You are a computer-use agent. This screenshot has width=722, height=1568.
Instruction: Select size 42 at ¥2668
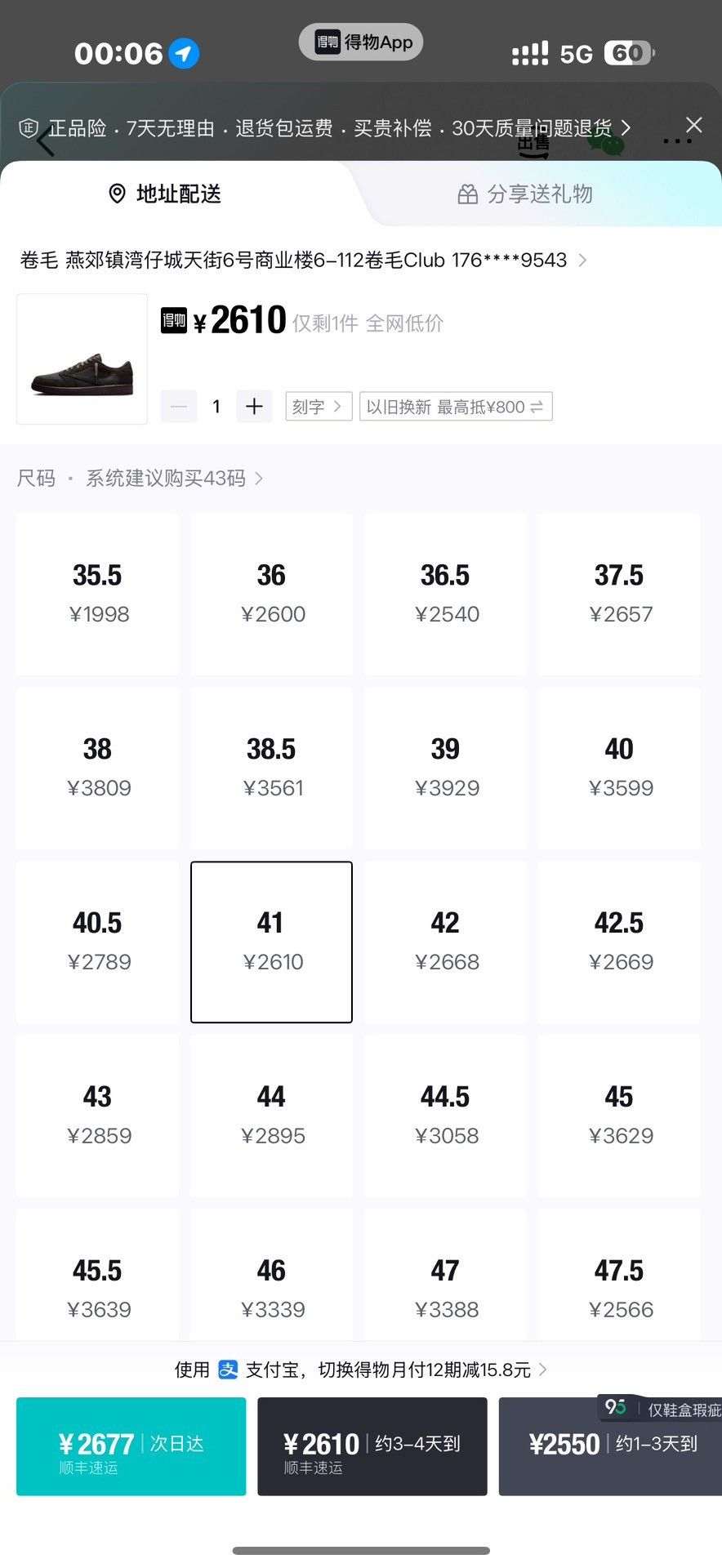tap(445, 942)
